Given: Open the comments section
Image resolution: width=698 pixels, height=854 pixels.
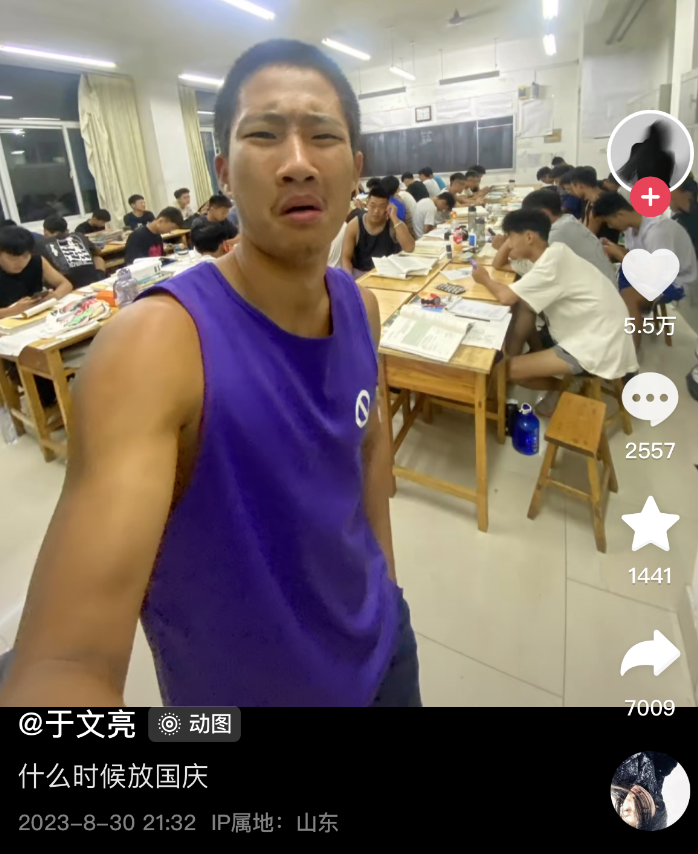Looking at the screenshot, I should [x=650, y=398].
